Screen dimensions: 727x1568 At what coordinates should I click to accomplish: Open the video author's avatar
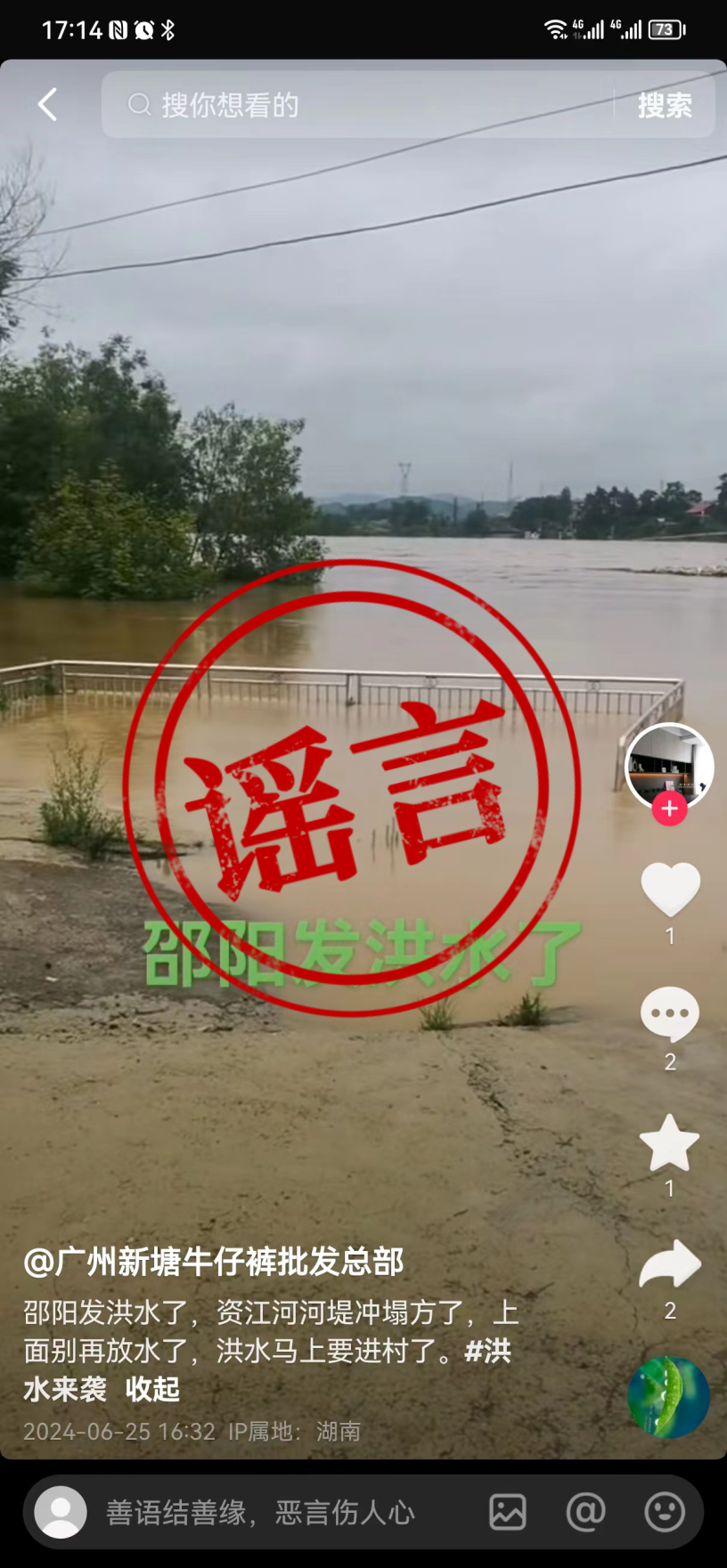point(669,765)
